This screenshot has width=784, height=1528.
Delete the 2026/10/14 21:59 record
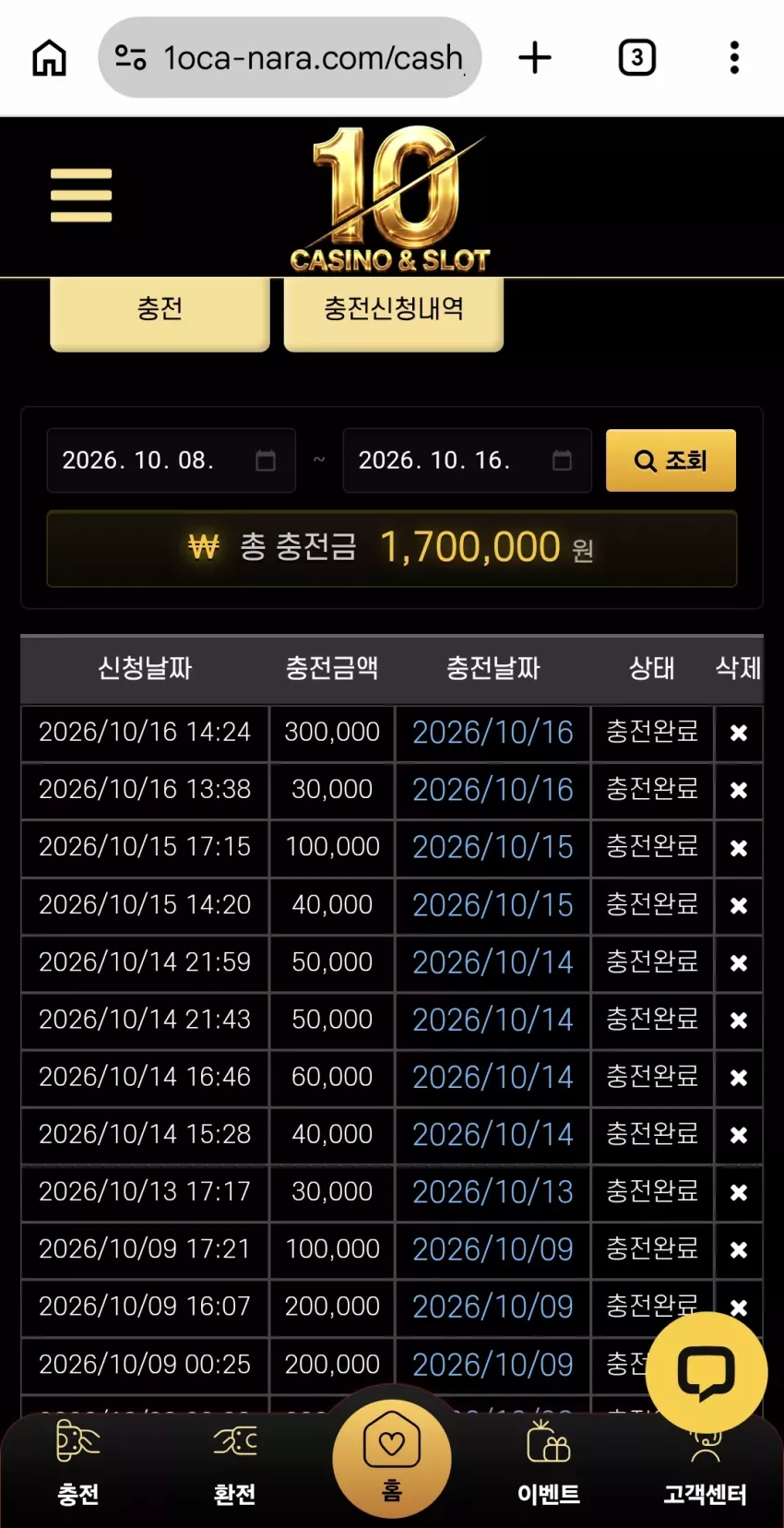(x=739, y=963)
